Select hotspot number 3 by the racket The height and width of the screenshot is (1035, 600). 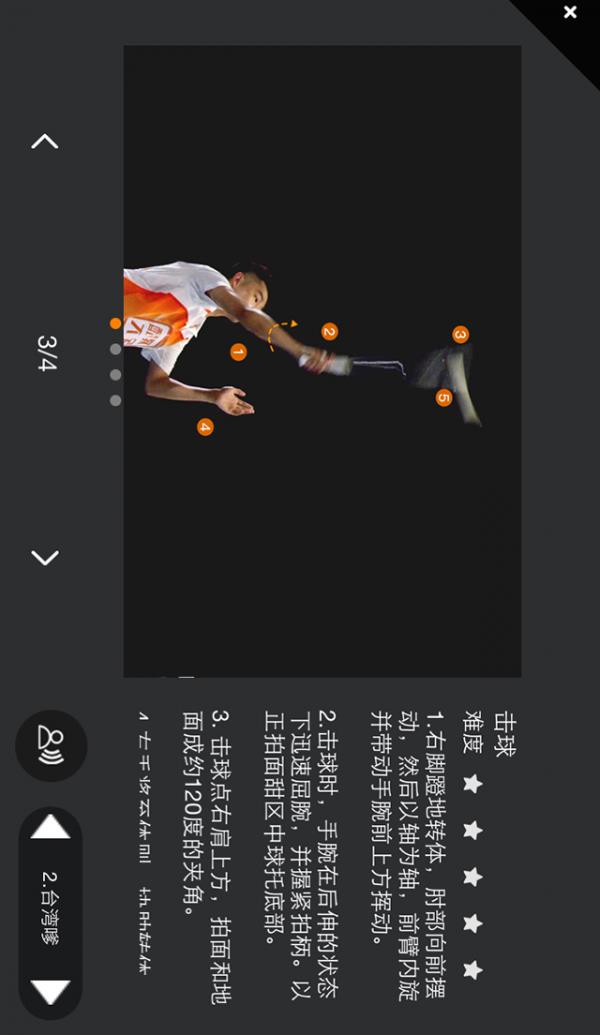click(460, 335)
